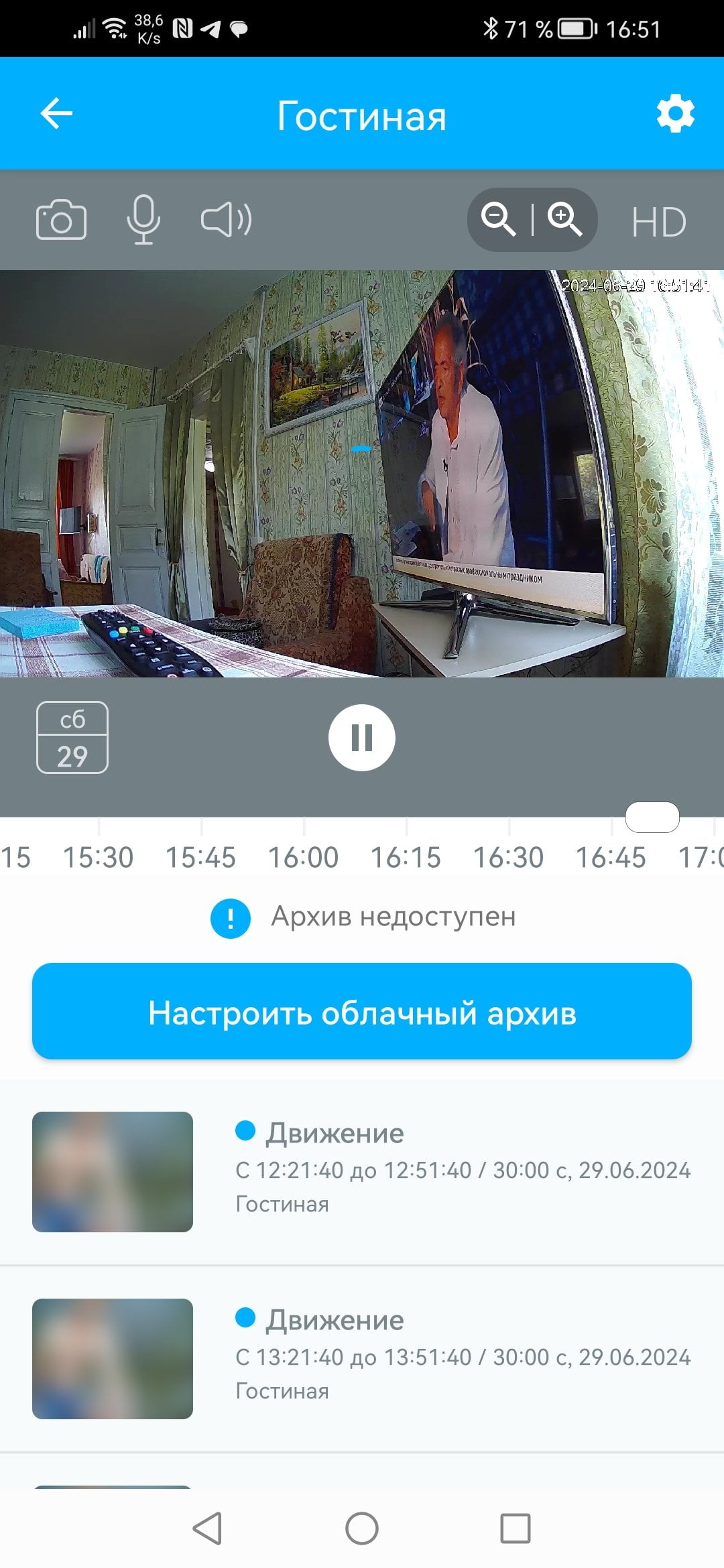This screenshot has height=1568, width=724.
Task: Activate the microphone to talk
Action: [x=143, y=220]
